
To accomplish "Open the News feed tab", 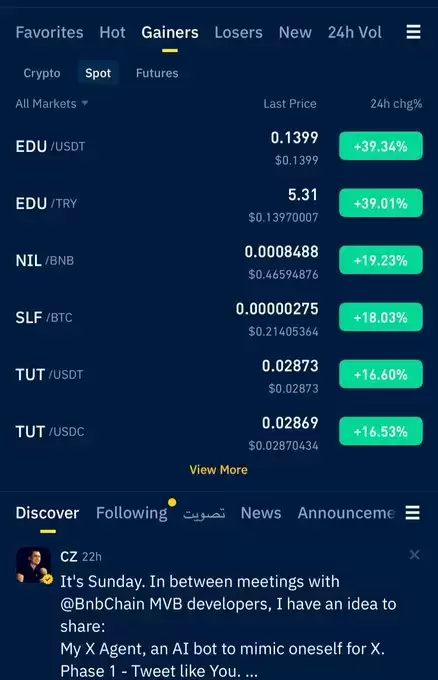I will [261, 513].
